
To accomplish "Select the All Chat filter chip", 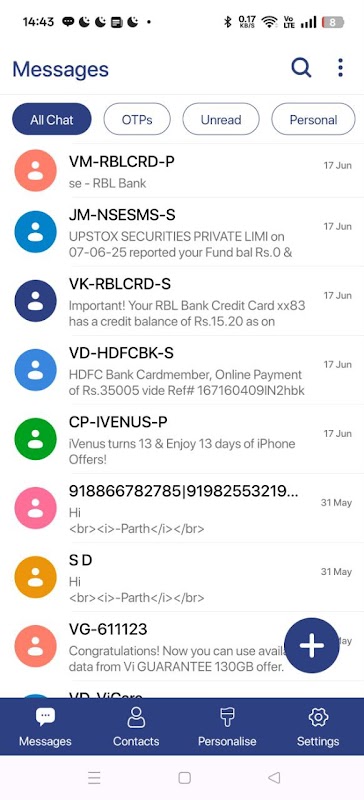I will tap(52, 119).
